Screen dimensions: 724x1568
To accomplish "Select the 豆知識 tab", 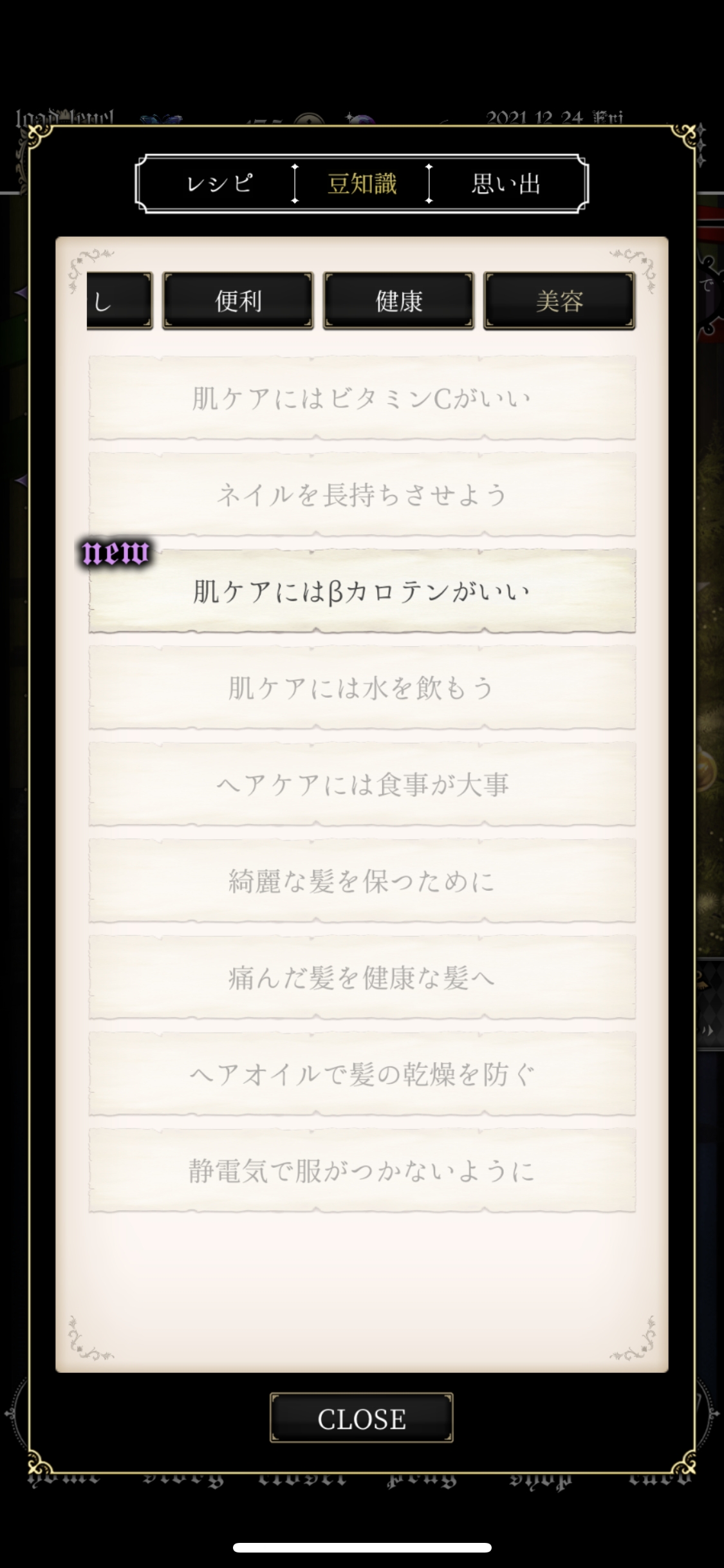I will point(362,184).
